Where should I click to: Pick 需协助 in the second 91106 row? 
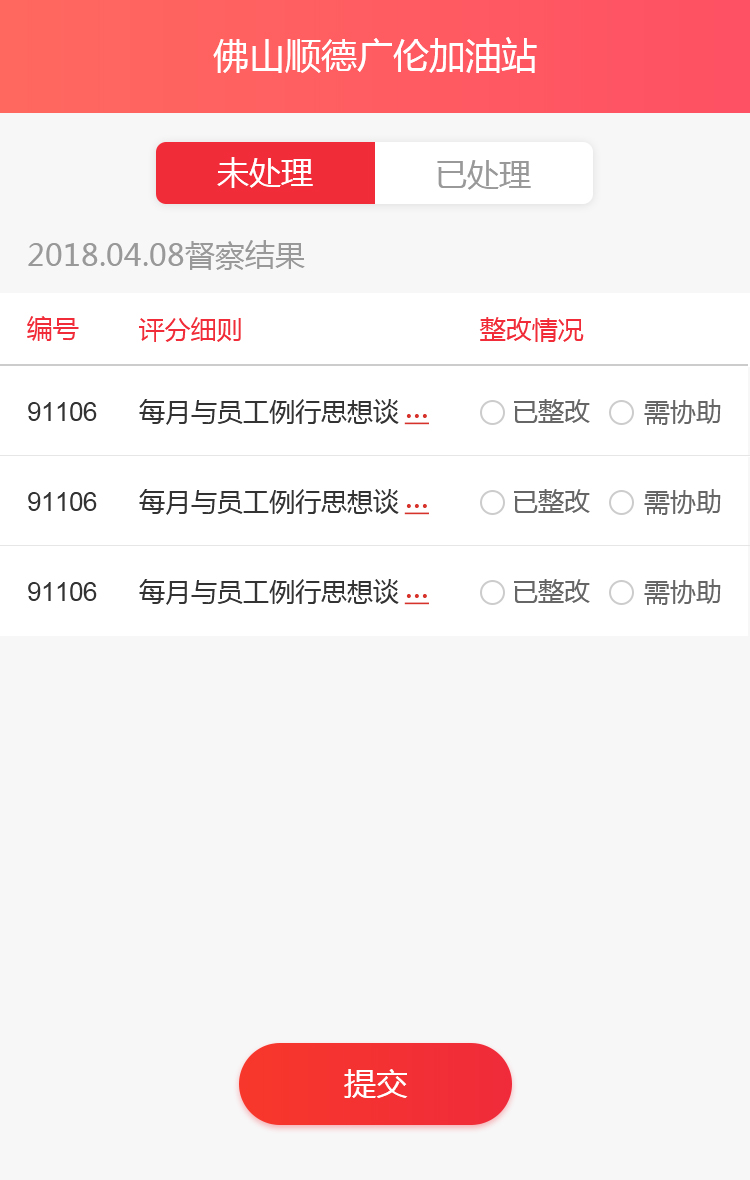click(622, 502)
